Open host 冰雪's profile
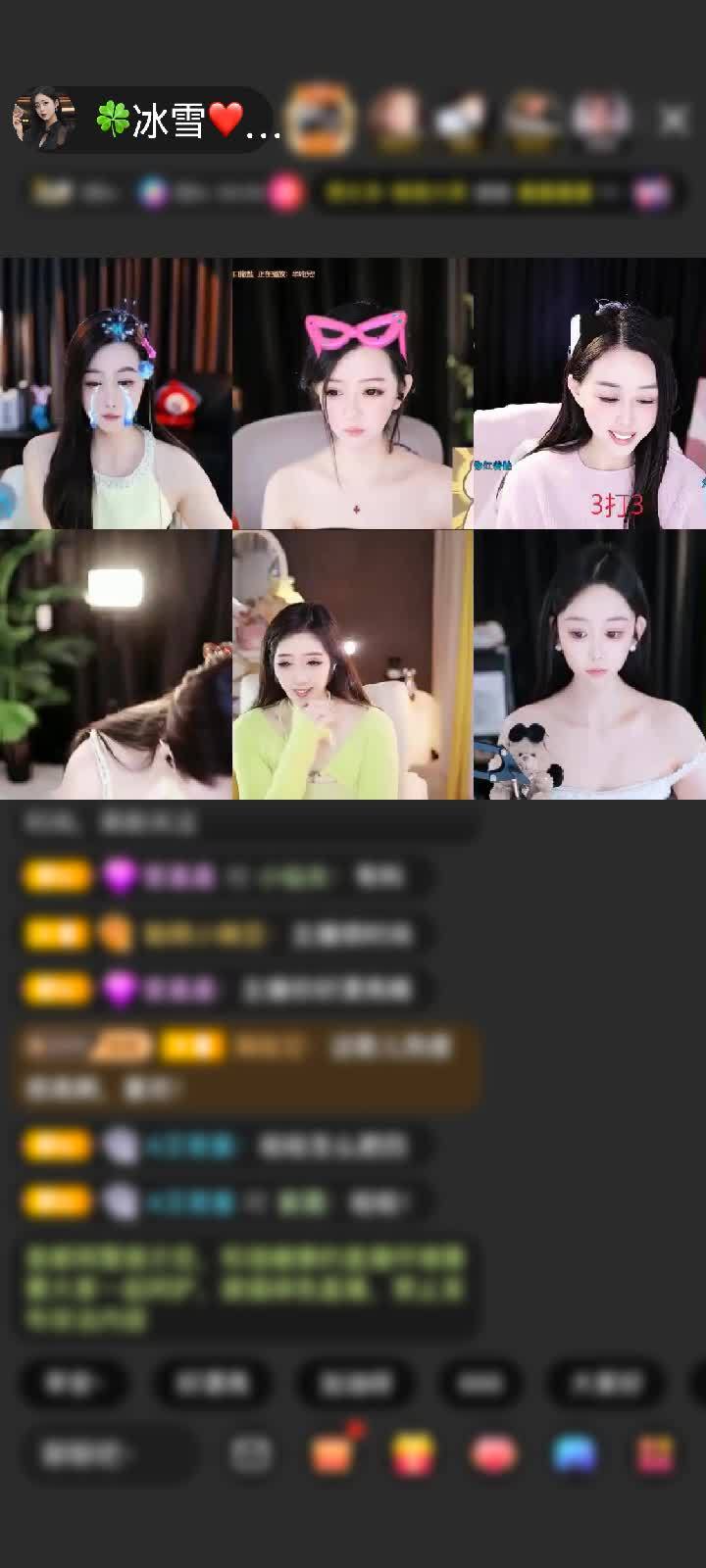Viewport: 706px width, 1568px height. point(44,120)
